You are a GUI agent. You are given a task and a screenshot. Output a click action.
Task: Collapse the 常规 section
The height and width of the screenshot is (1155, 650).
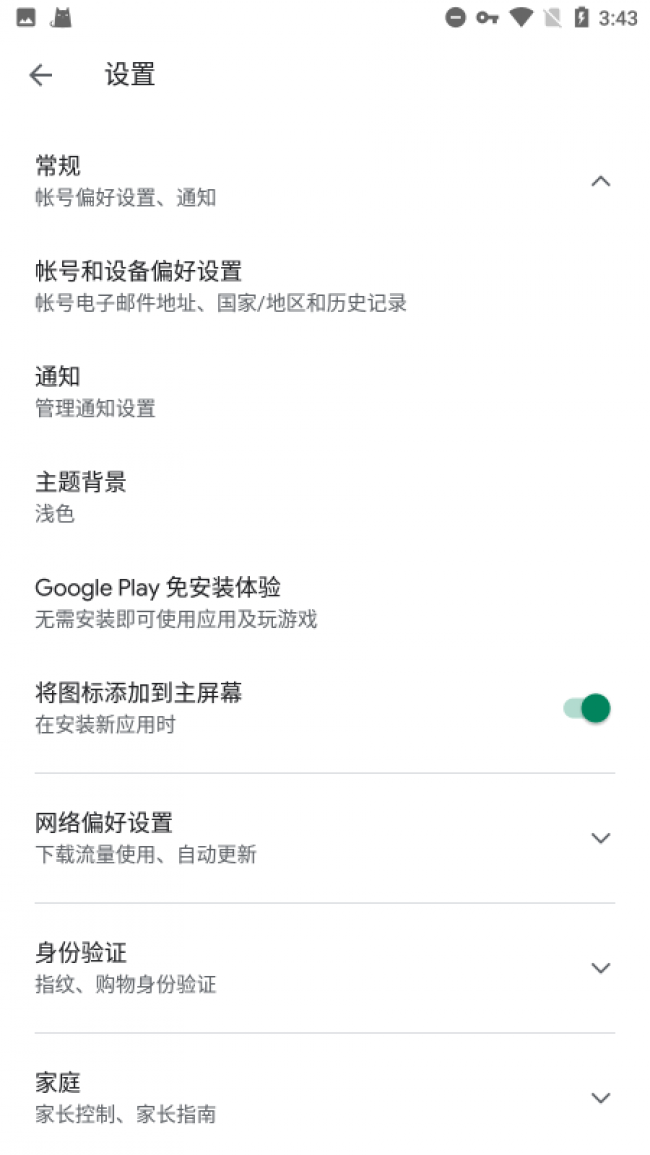click(x=600, y=181)
